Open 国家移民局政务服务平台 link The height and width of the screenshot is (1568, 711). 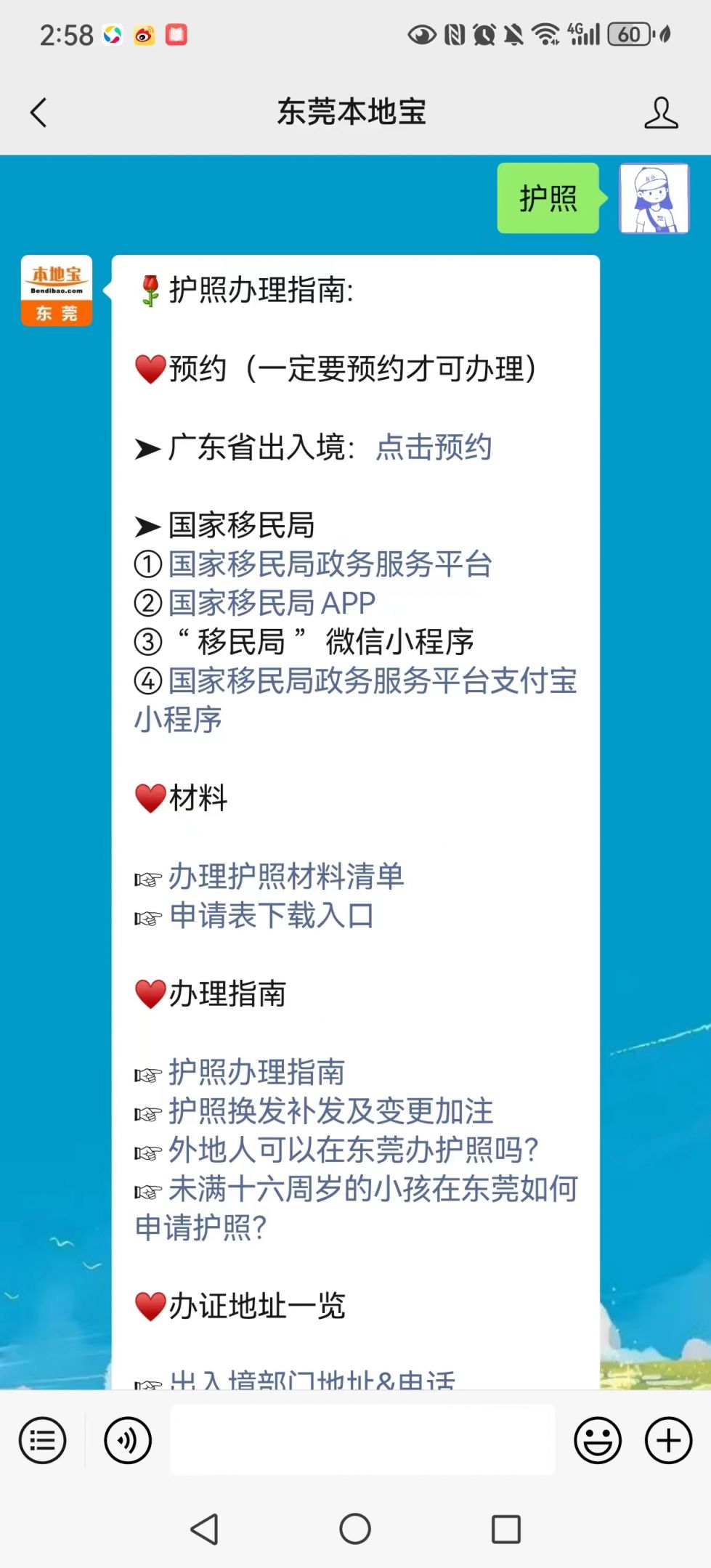click(330, 564)
